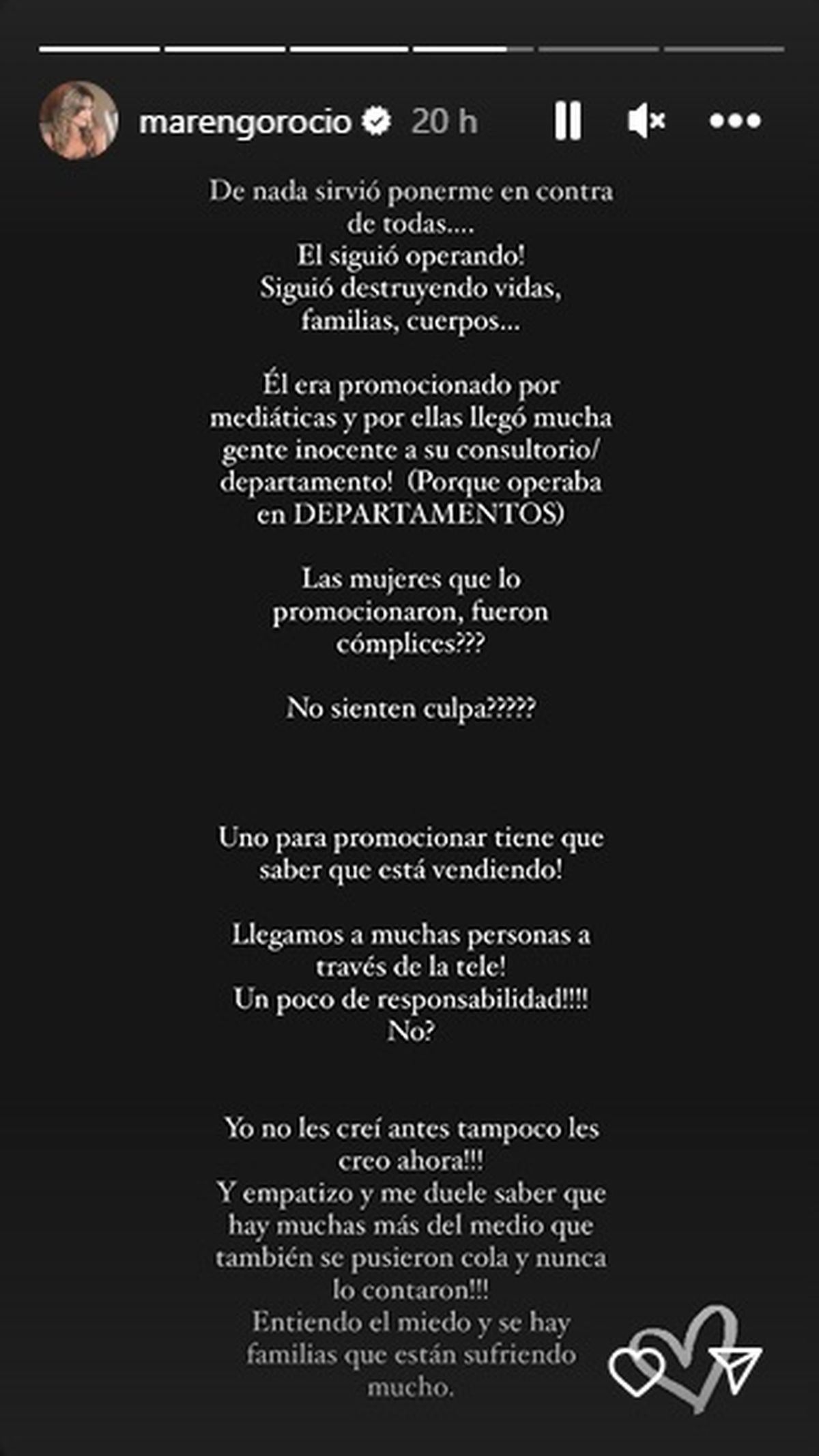
Task: Like this story with the heart
Action: coord(636,1370)
